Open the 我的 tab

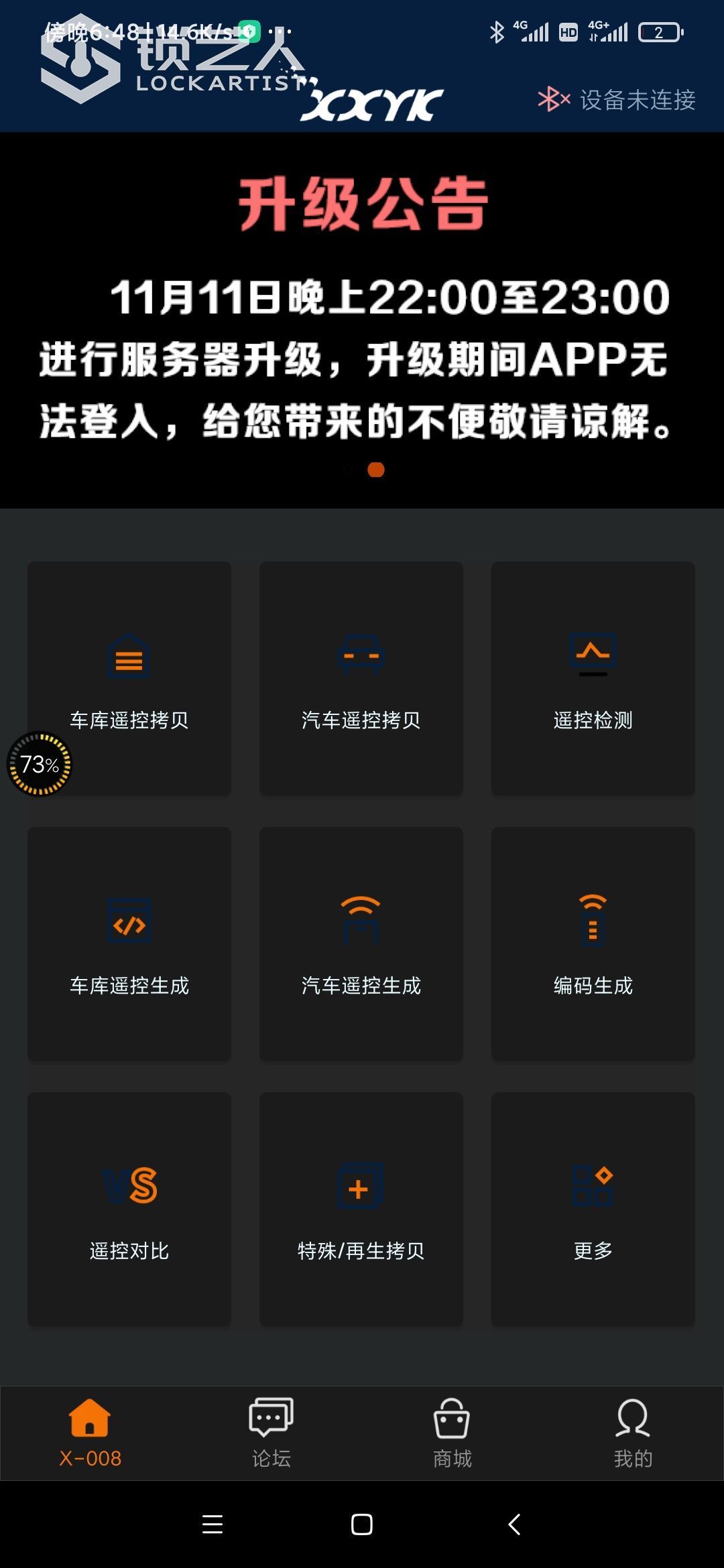[633, 1433]
